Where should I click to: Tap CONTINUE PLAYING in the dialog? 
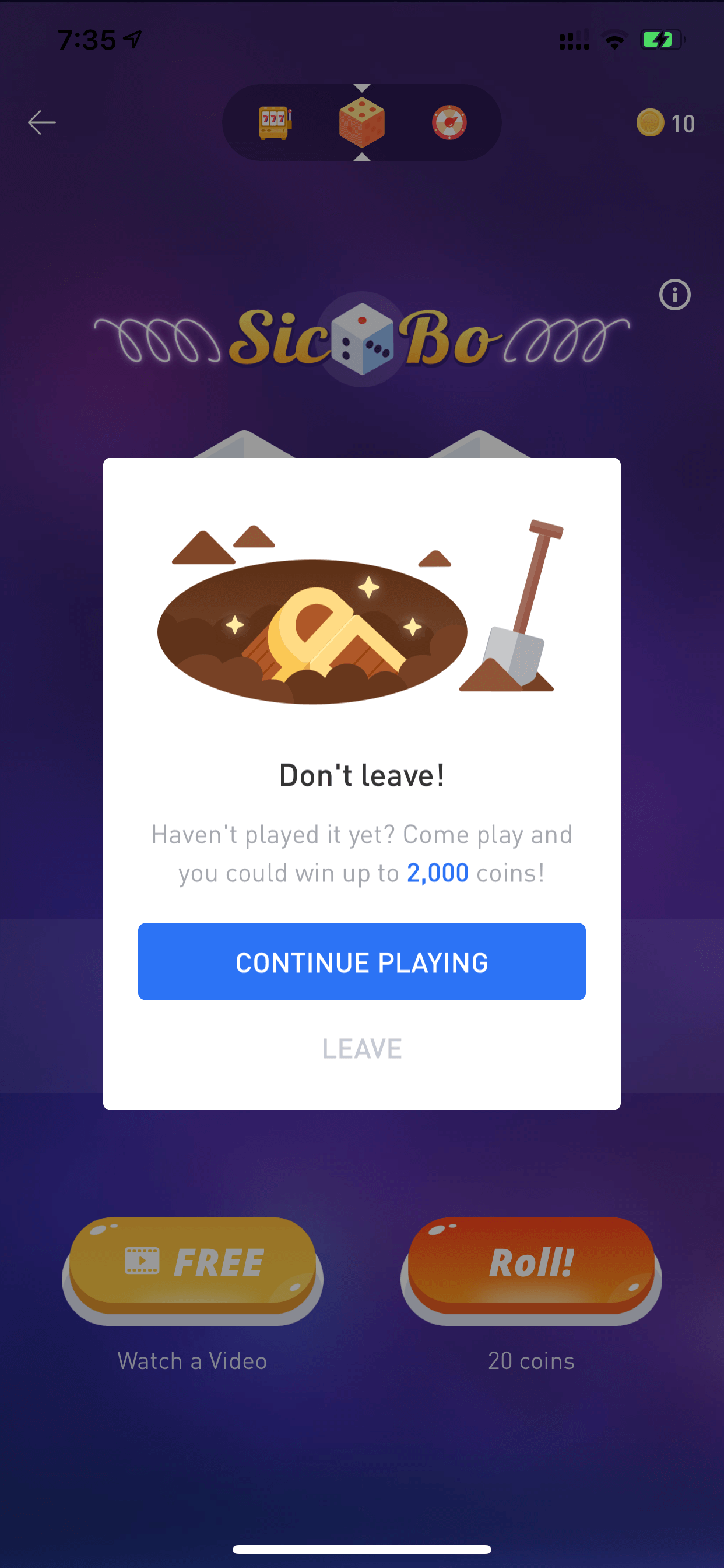pyautogui.click(x=361, y=962)
